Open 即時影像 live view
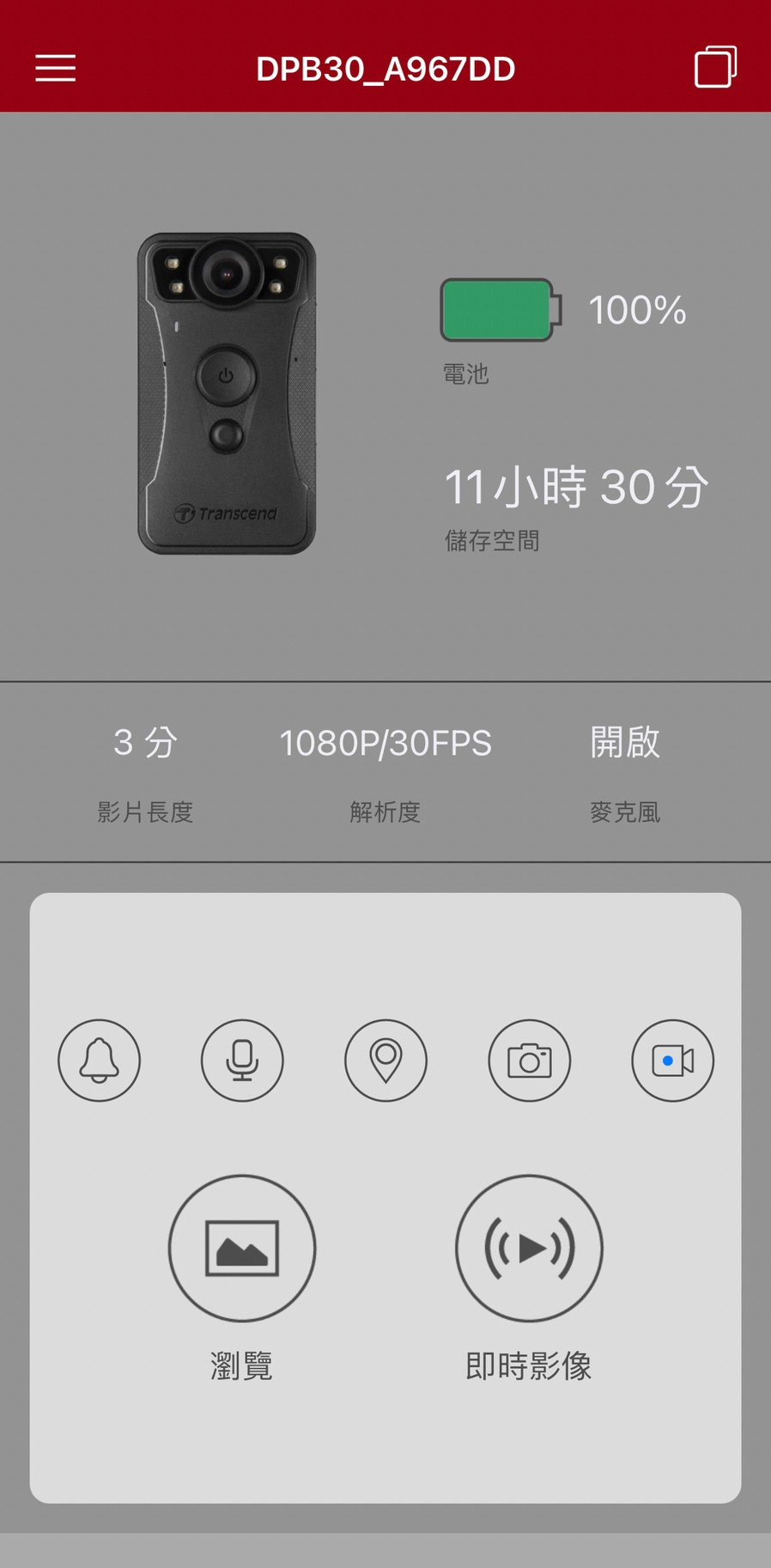This screenshot has height=1568, width=771. click(529, 1249)
